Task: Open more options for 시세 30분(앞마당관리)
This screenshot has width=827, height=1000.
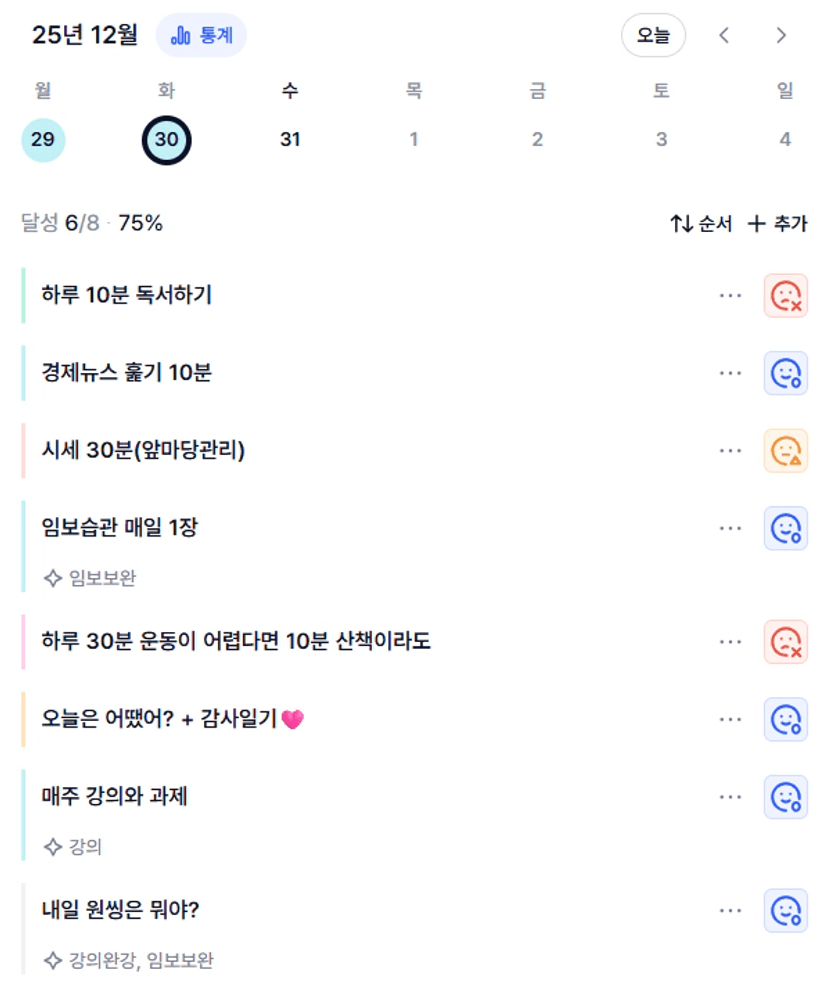Action: [x=730, y=451]
